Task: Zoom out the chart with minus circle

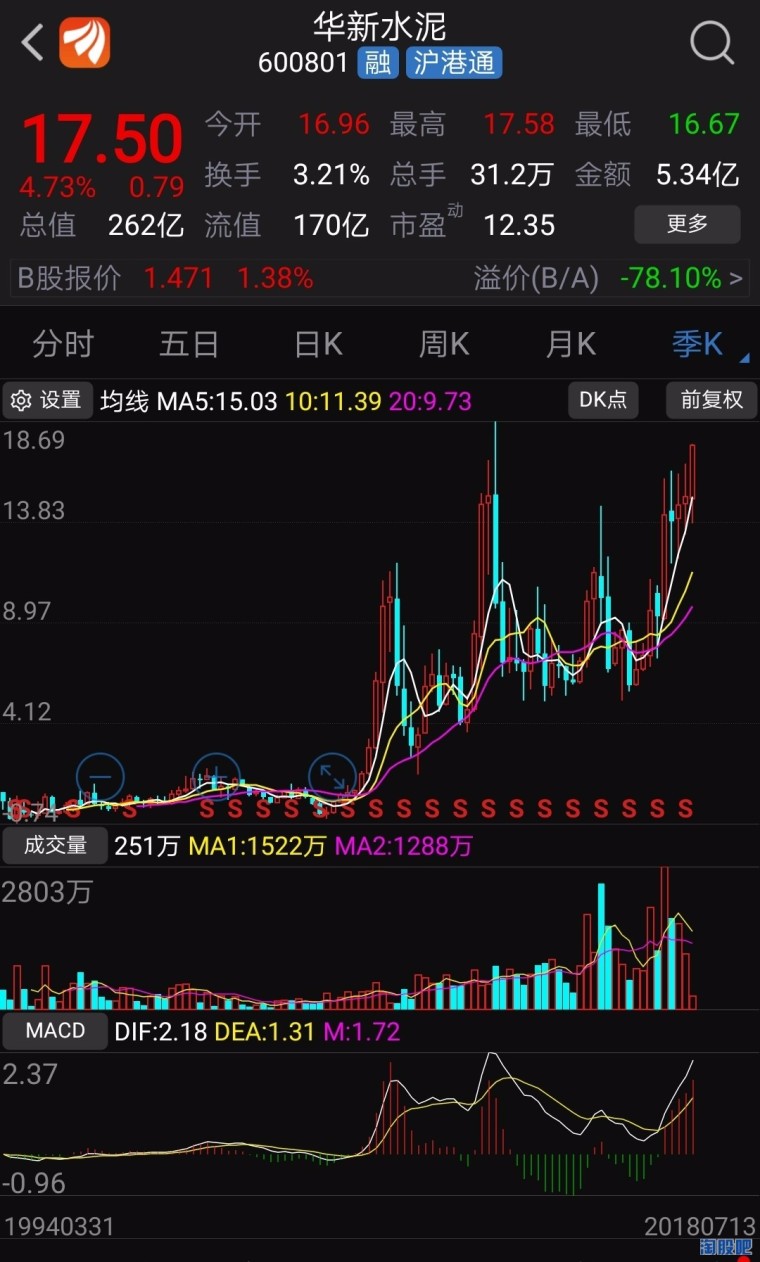Action: (100, 777)
